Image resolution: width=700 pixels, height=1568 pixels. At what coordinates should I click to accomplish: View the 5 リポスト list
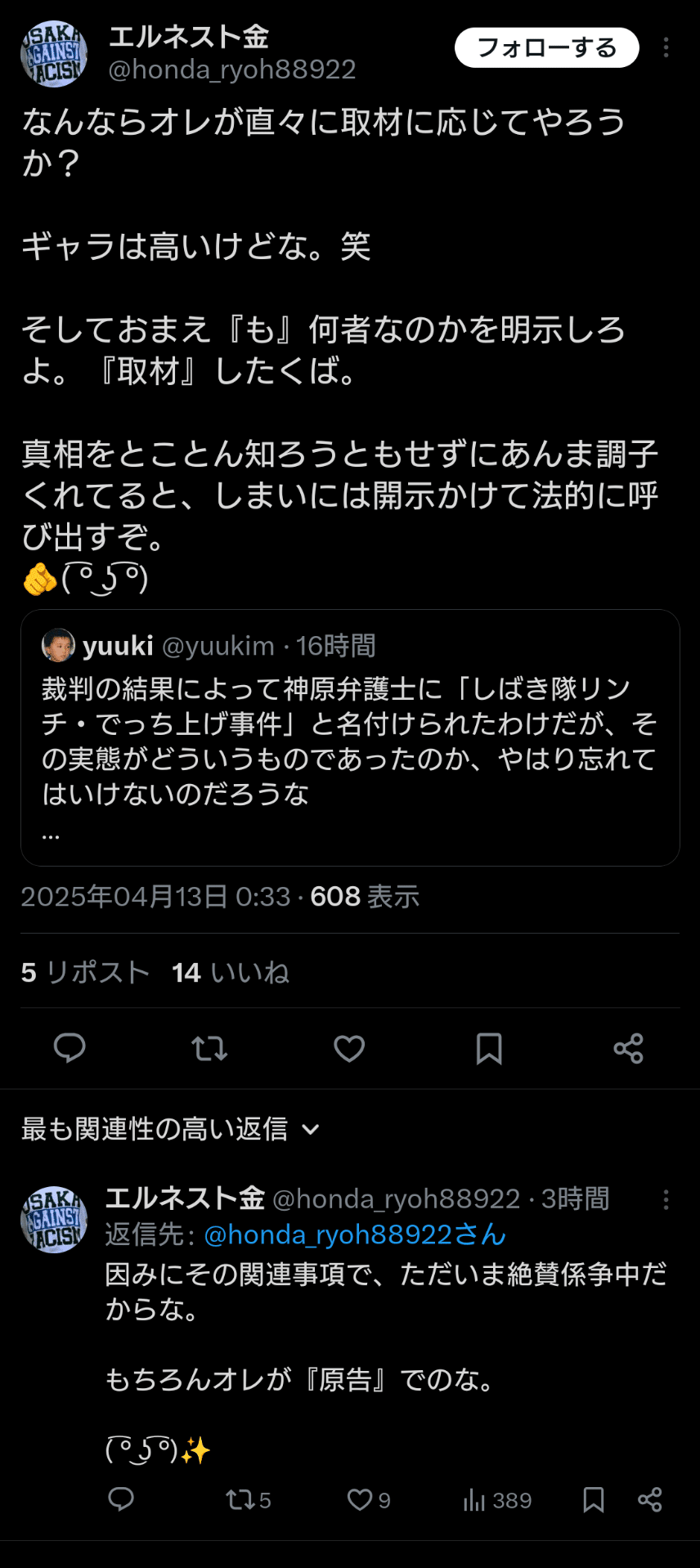click(86, 973)
